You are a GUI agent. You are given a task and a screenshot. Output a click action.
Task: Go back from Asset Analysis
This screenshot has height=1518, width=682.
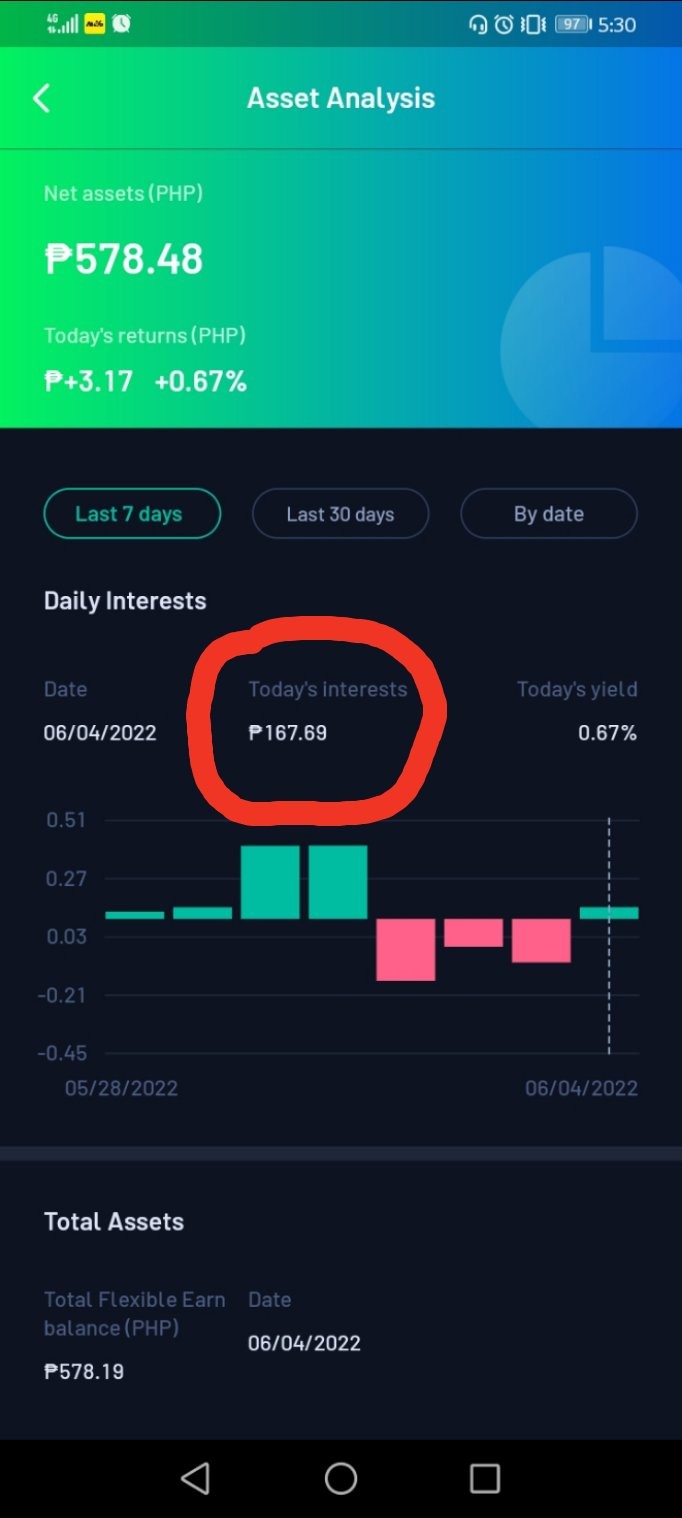click(x=41, y=98)
